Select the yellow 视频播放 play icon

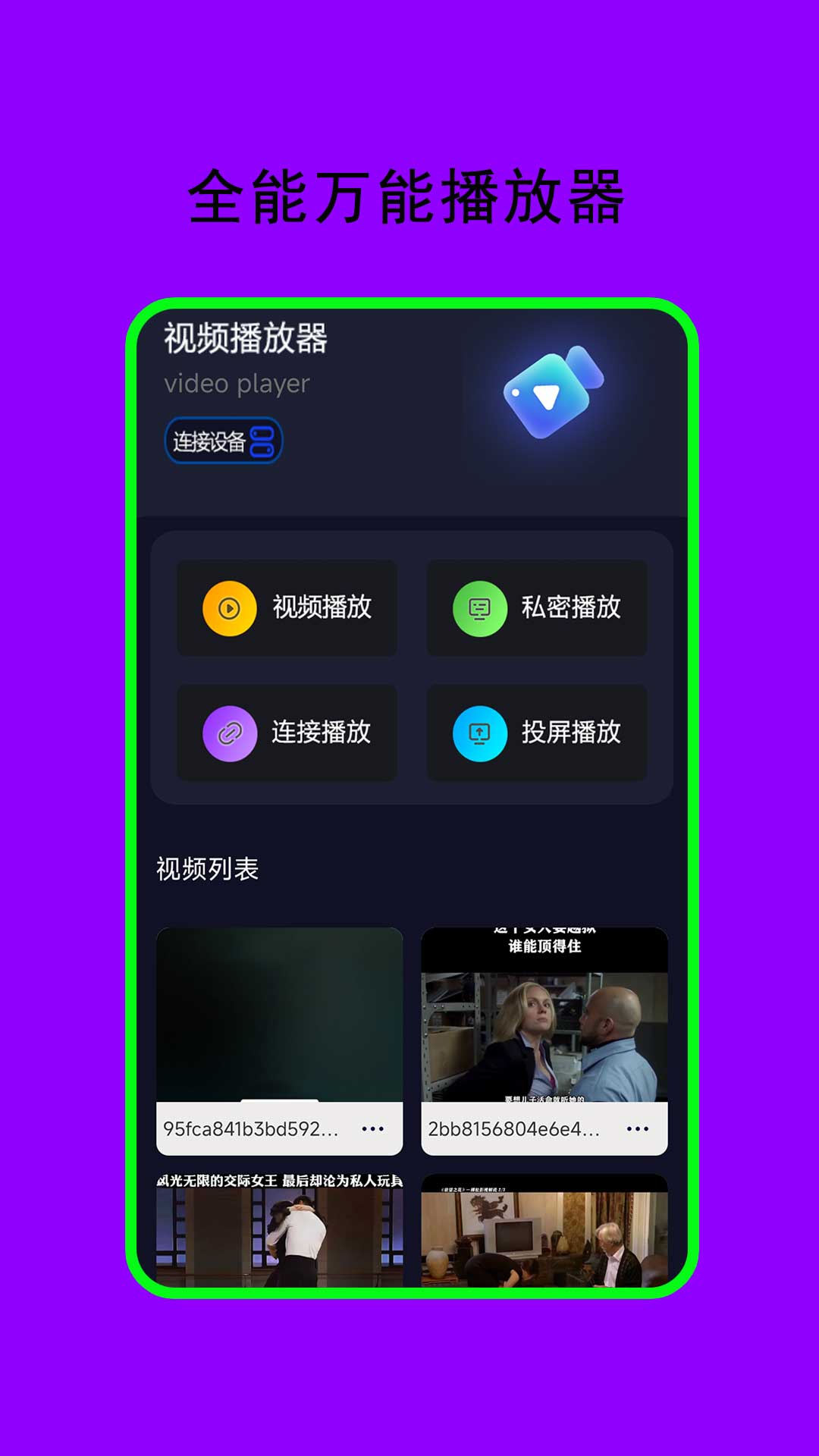pos(228,607)
